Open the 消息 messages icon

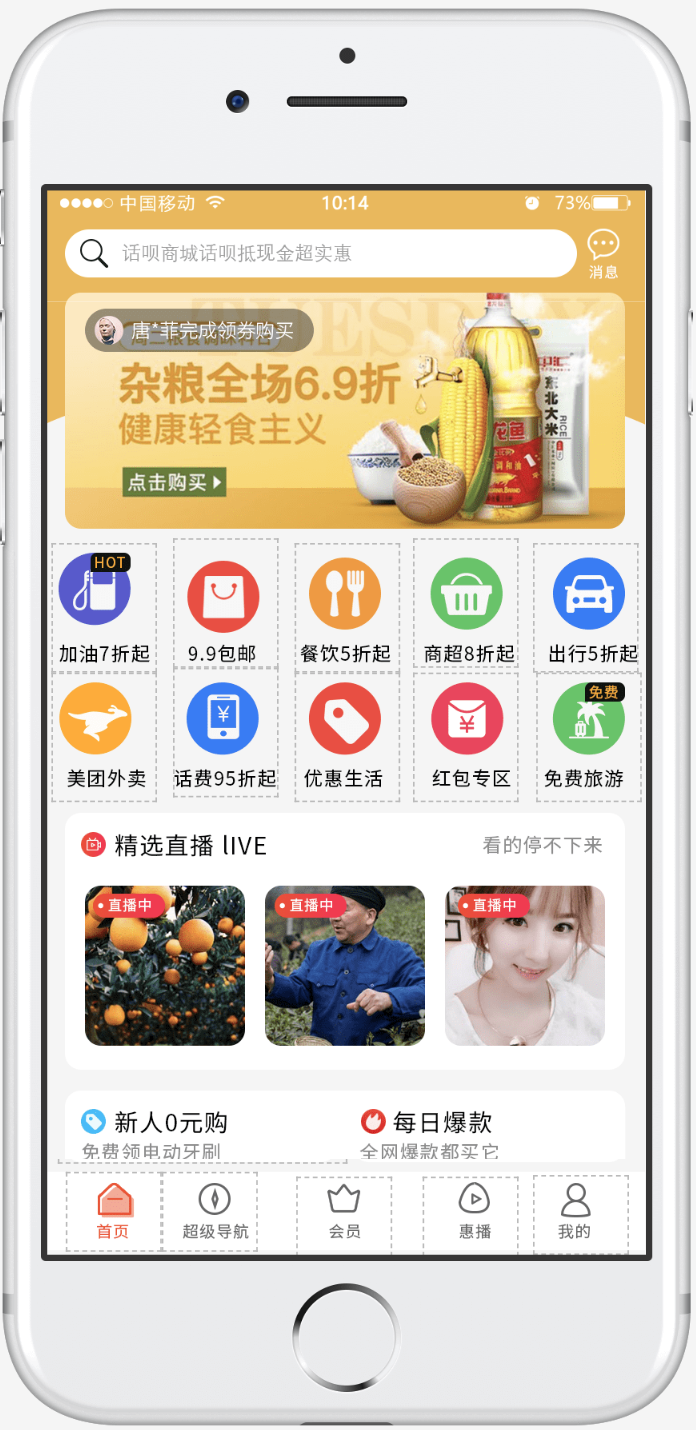point(603,254)
